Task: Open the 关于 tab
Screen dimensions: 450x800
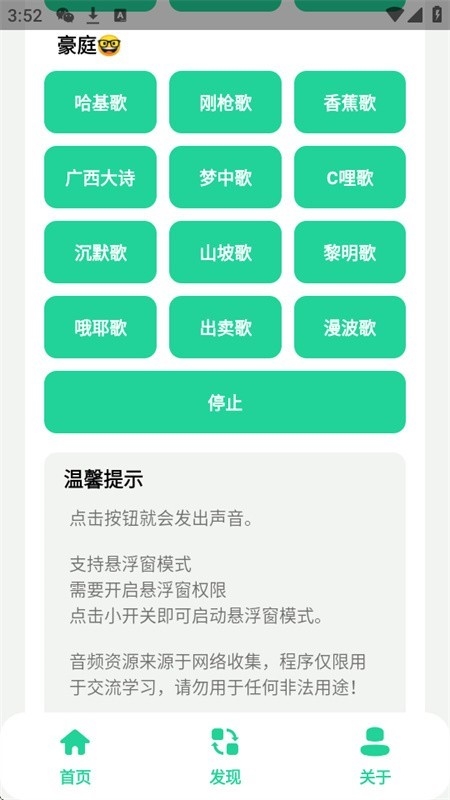Action: (x=374, y=756)
